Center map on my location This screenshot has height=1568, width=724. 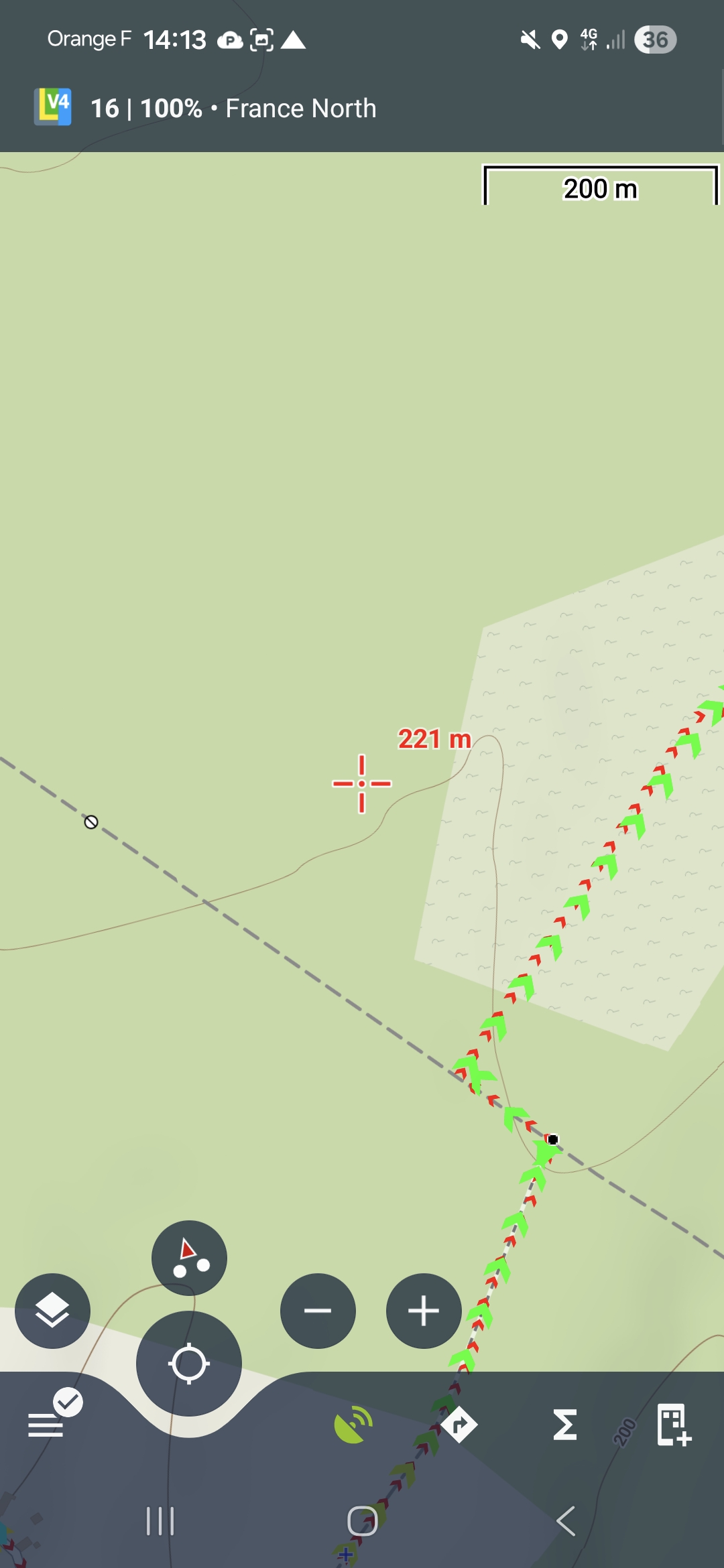pos(189,1363)
